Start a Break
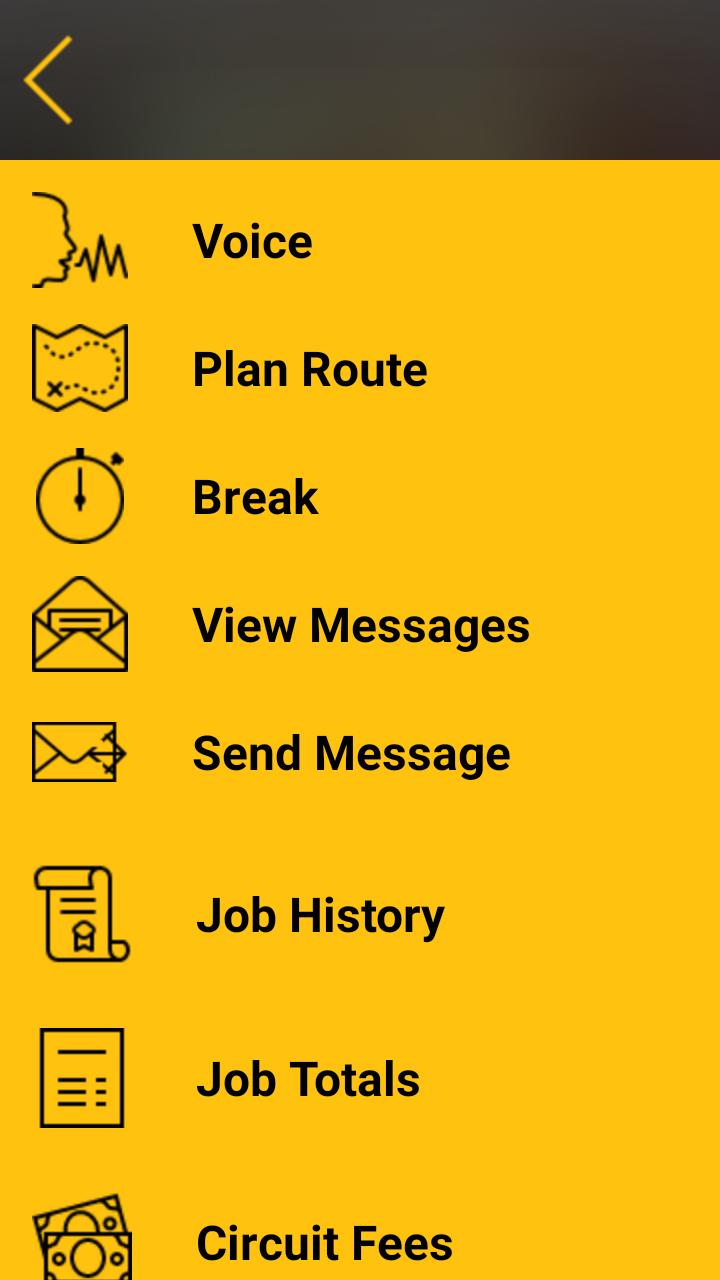720x1280 pixels. [255, 498]
